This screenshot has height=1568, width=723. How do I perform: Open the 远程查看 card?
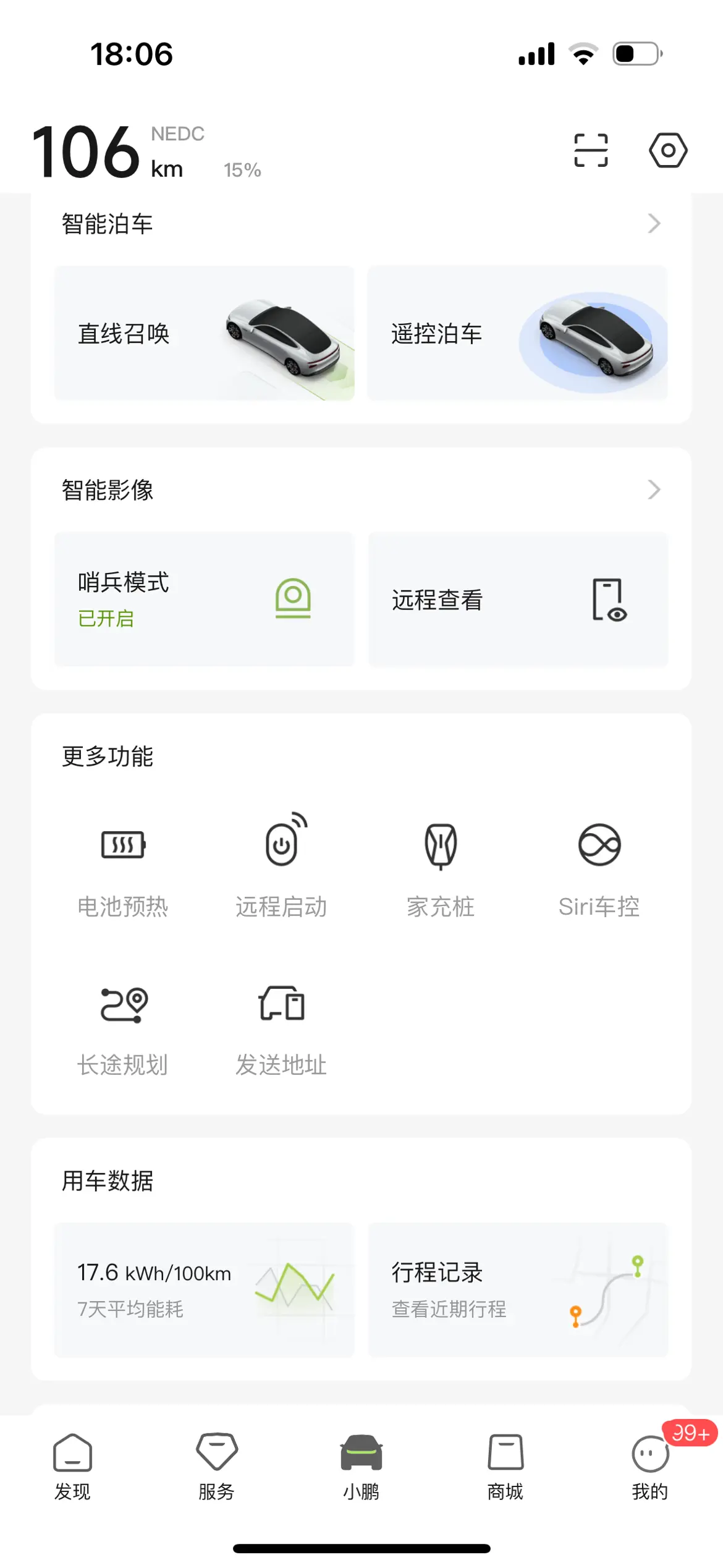point(517,599)
